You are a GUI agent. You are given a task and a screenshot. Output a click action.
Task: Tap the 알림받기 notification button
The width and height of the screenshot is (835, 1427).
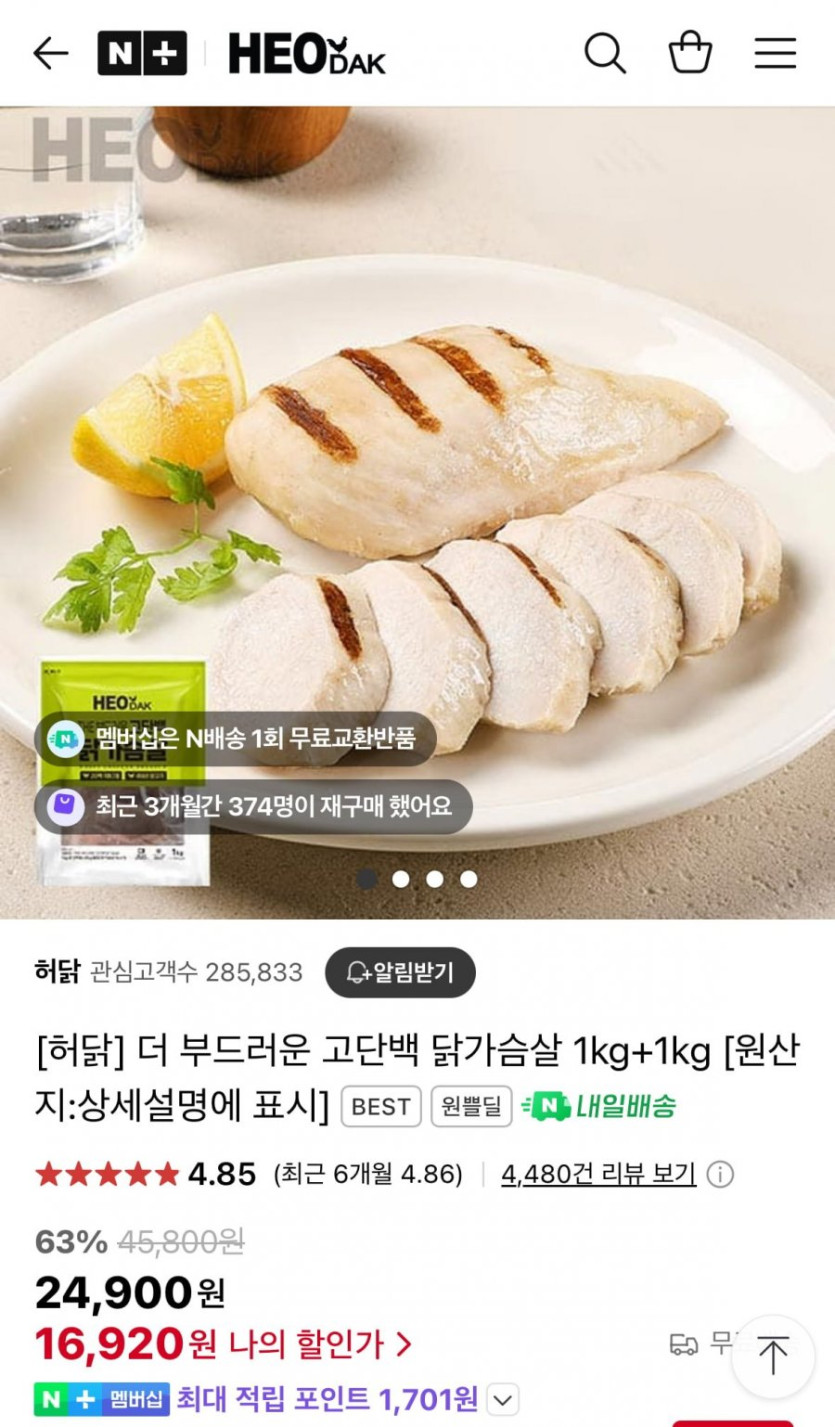click(x=400, y=972)
